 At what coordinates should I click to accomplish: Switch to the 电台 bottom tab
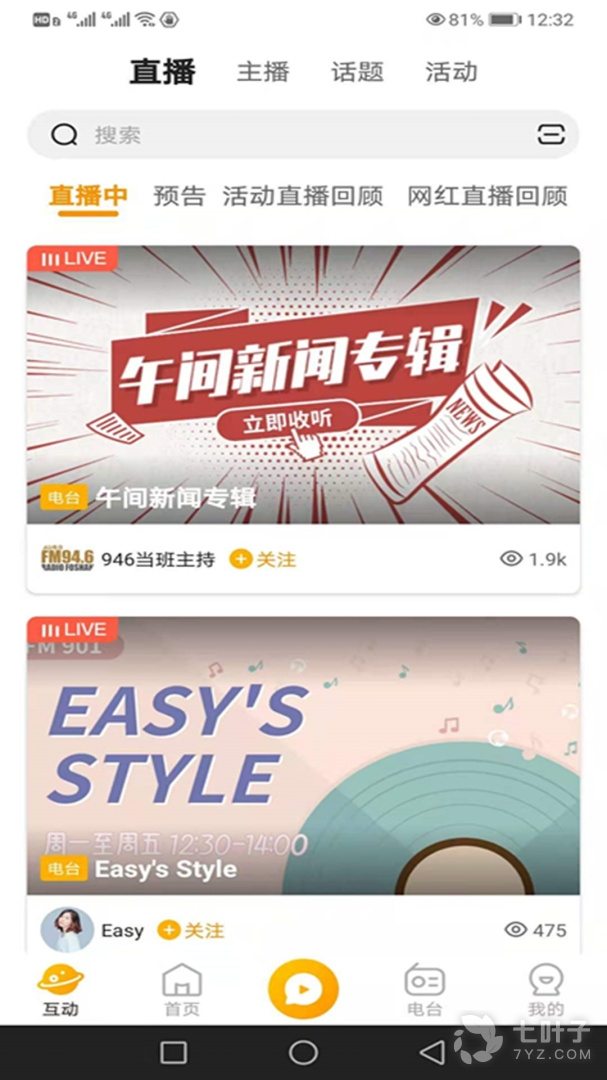coord(424,990)
